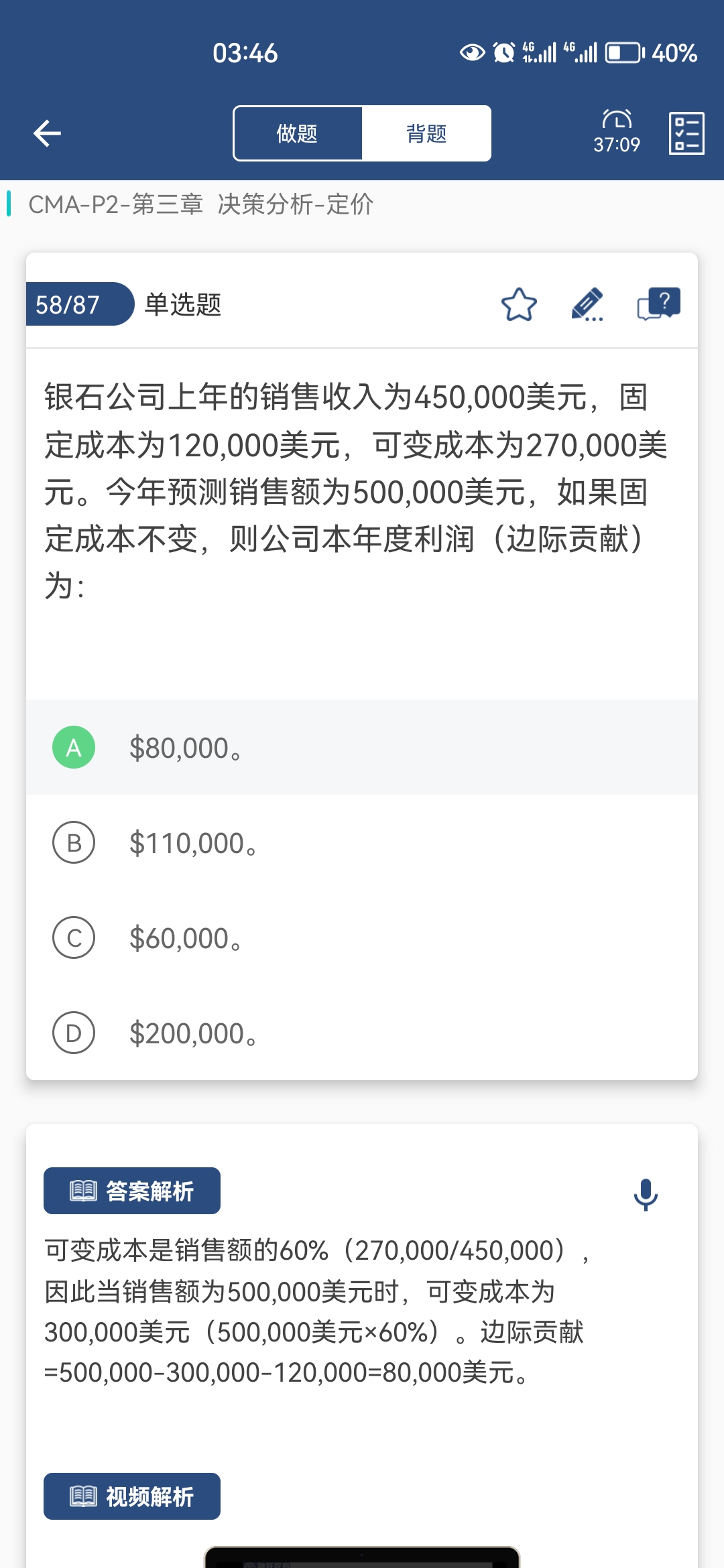Play the video explanation thumbnail
Image resolution: width=724 pixels, height=1568 pixels.
[x=362, y=1557]
